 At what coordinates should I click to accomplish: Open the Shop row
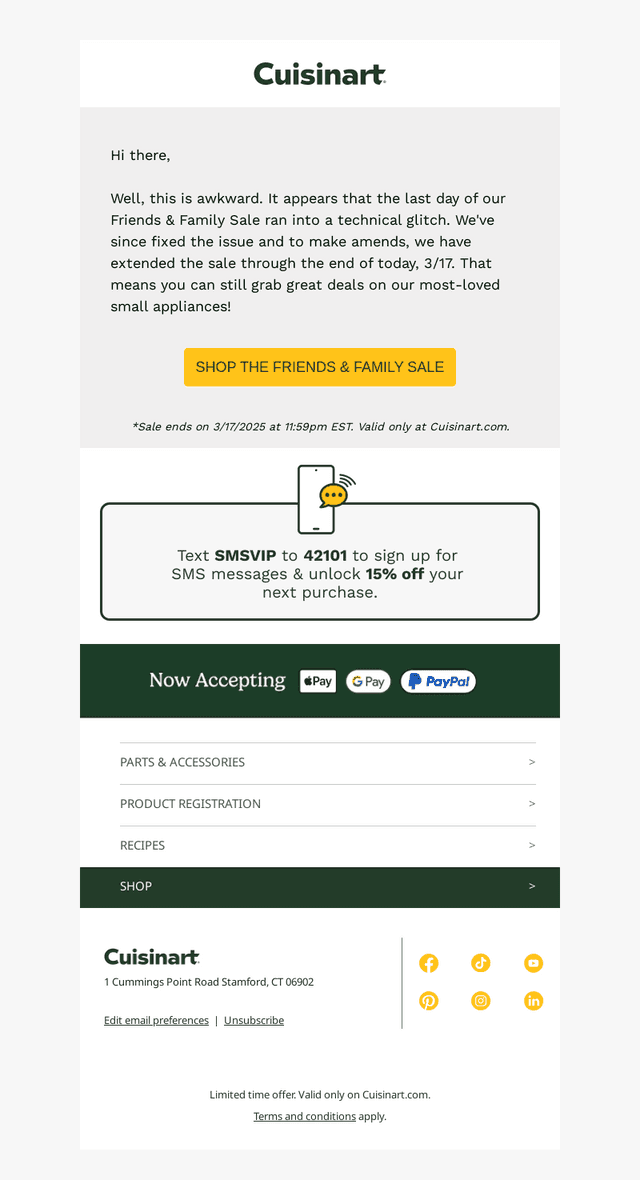click(x=320, y=887)
